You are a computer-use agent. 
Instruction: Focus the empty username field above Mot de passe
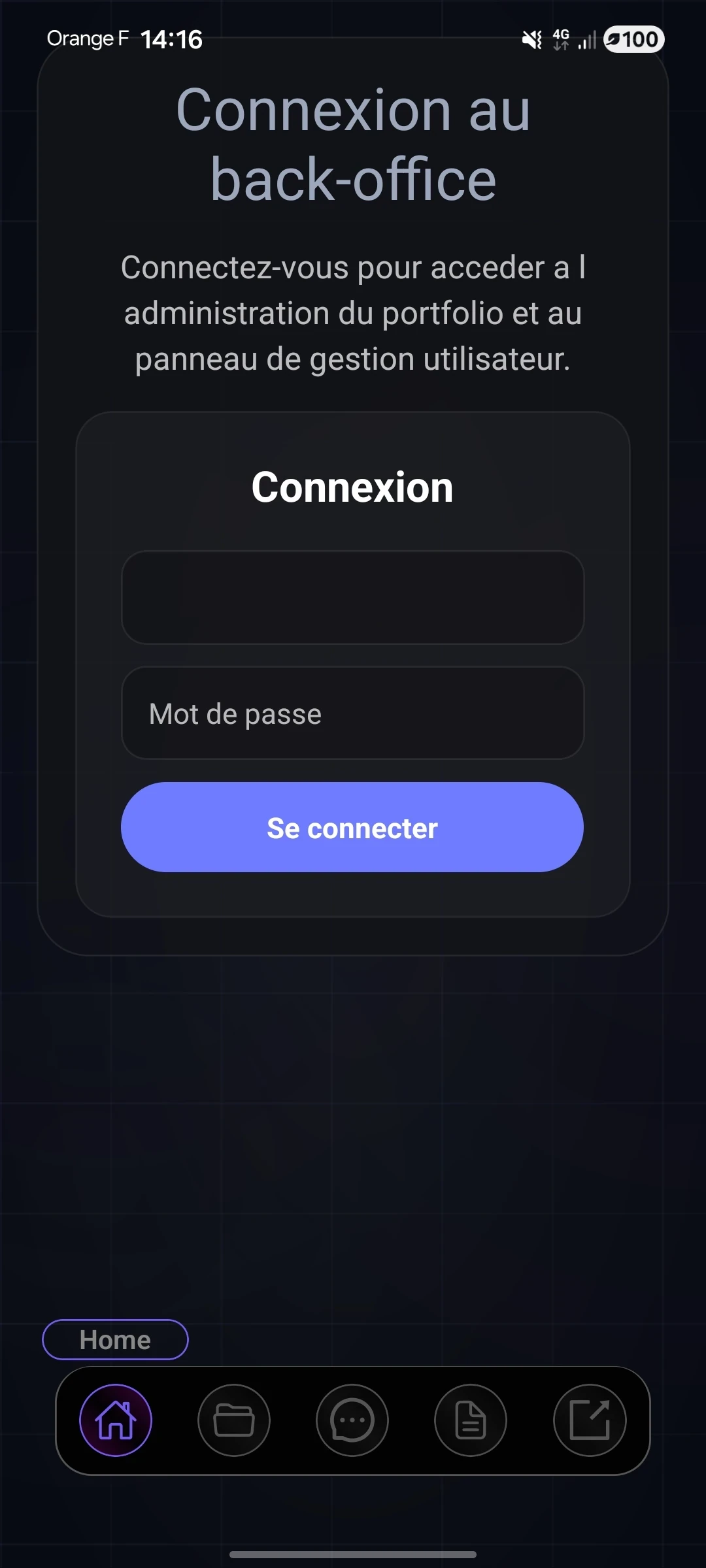(352, 597)
